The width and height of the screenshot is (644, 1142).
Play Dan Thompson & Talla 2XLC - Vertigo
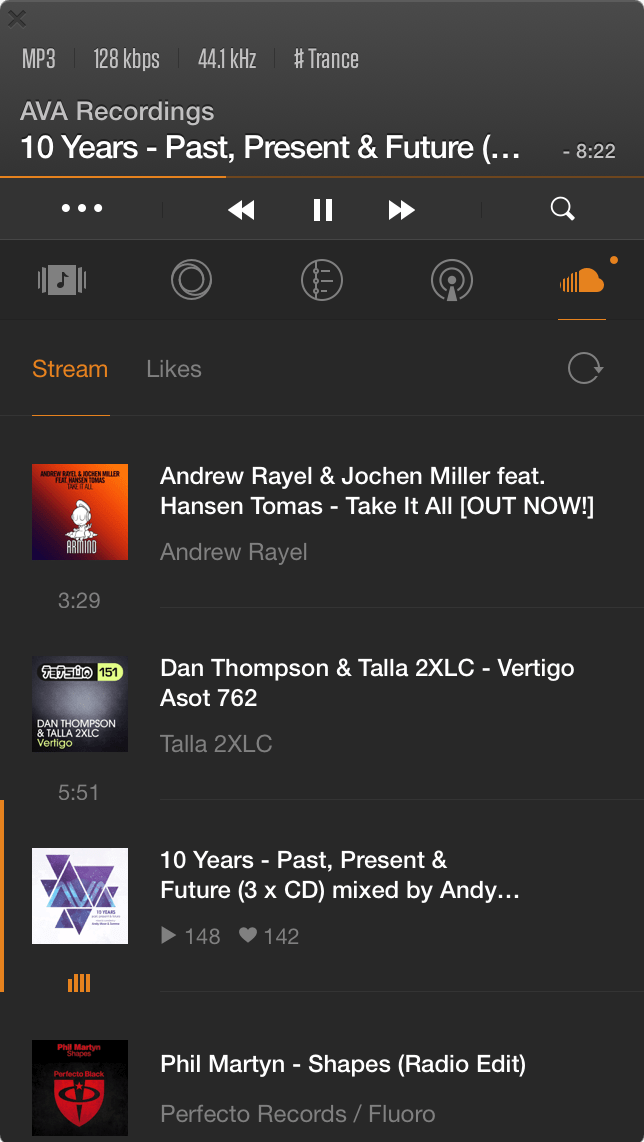pyautogui.click(x=367, y=683)
